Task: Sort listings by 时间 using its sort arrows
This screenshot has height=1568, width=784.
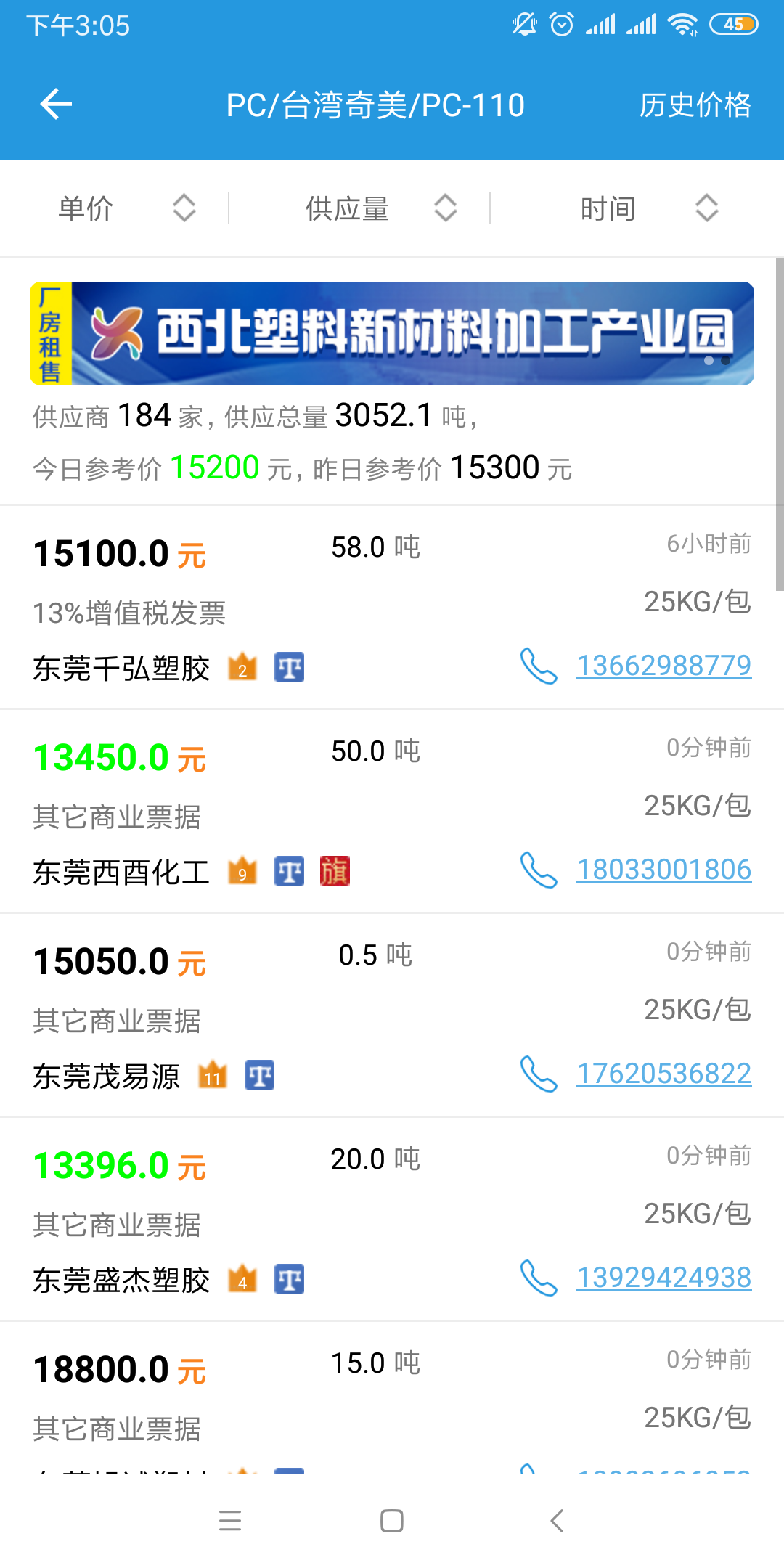Action: [706, 208]
